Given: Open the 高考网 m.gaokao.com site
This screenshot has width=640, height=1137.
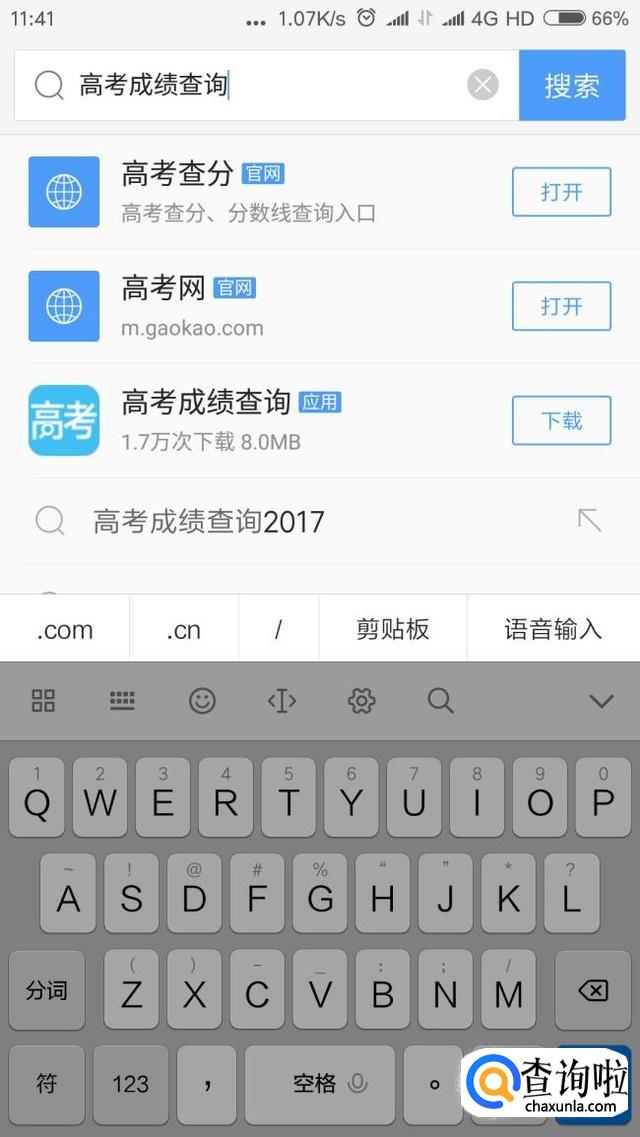Looking at the screenshot, I should coord(561,306).
